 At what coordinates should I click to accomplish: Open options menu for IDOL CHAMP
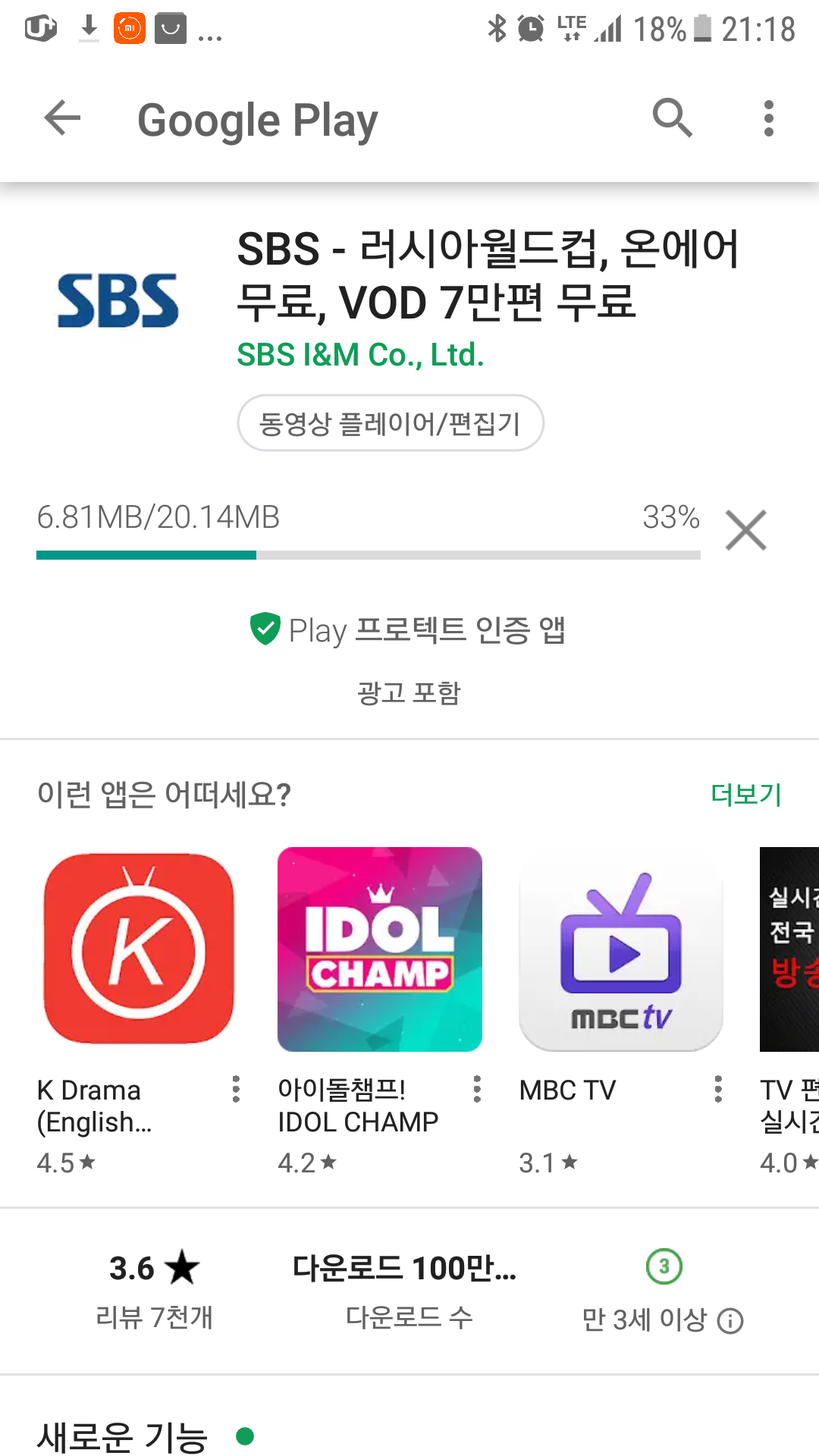point(477,1089)
